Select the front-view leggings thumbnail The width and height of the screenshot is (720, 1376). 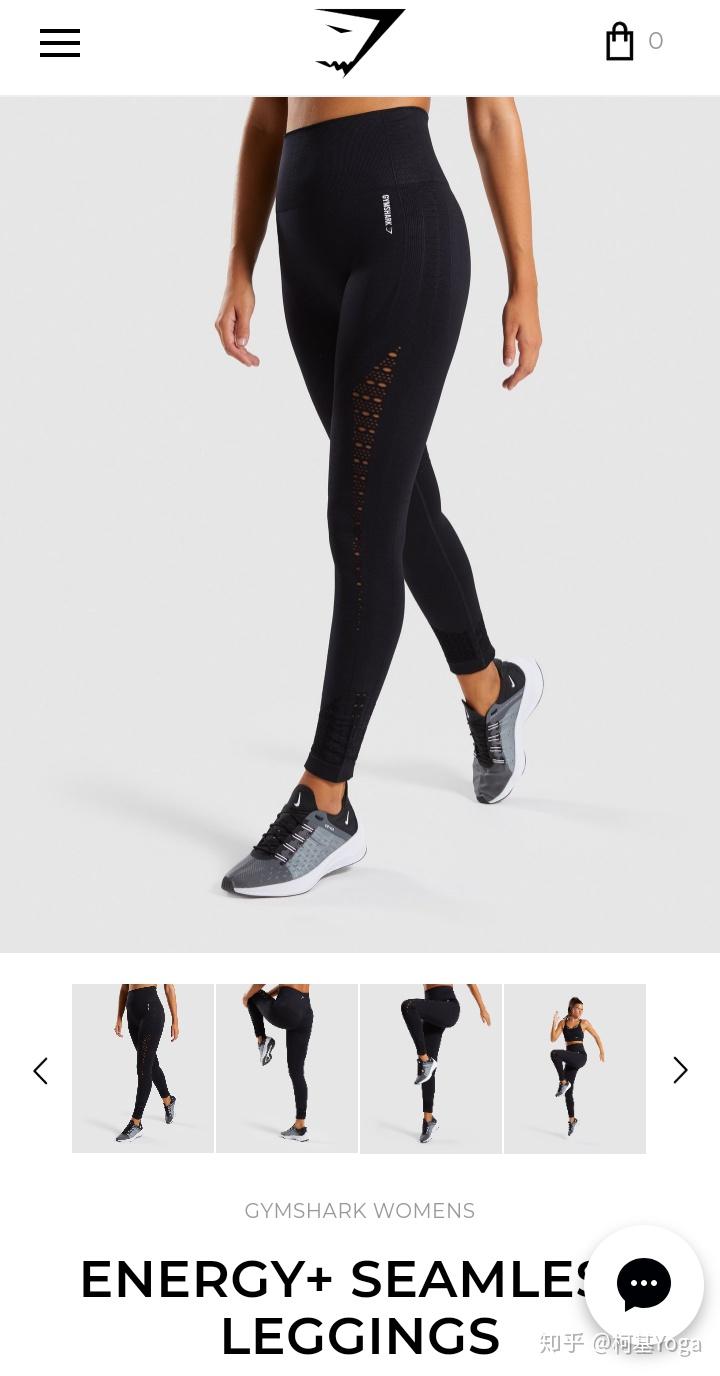click(143, 1068)
